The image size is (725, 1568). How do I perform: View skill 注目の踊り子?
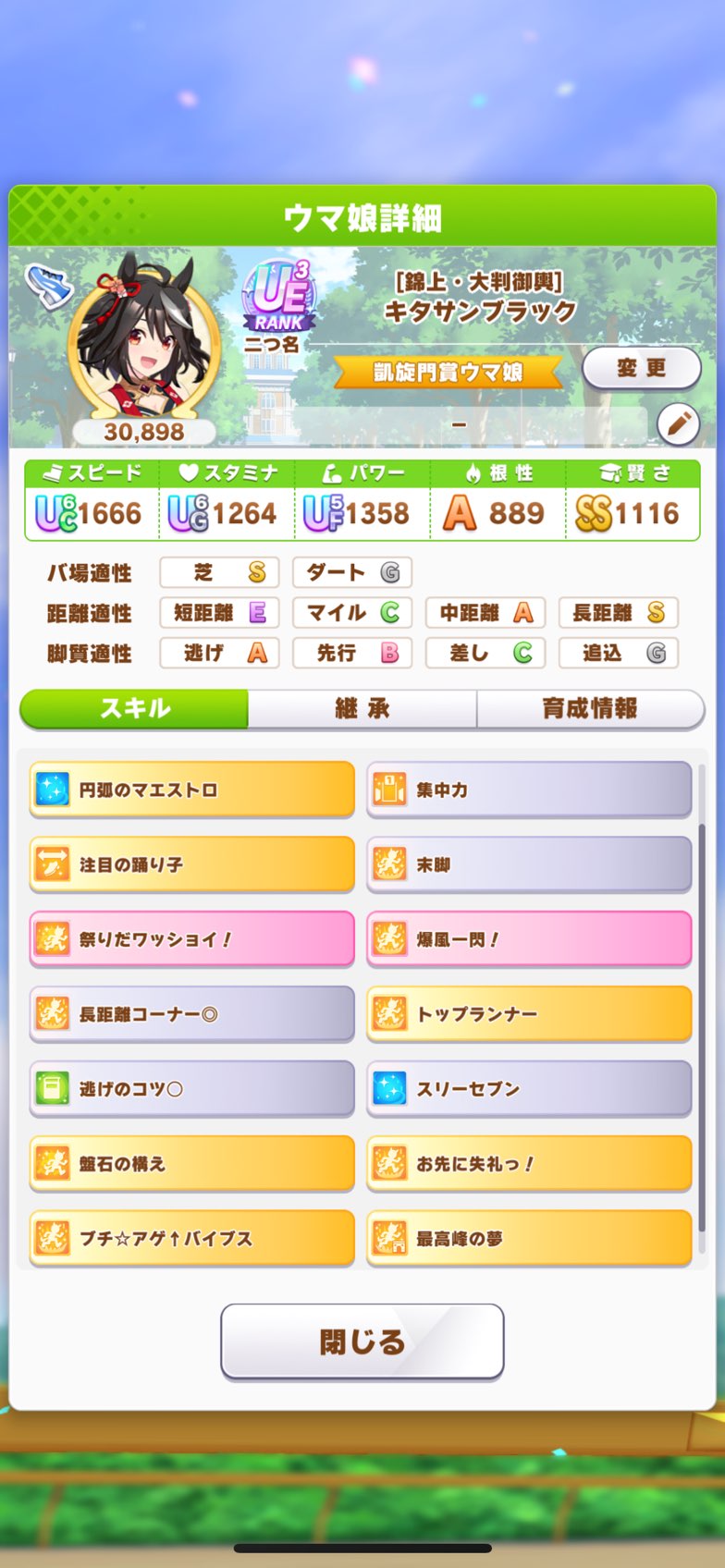(192, 864)
